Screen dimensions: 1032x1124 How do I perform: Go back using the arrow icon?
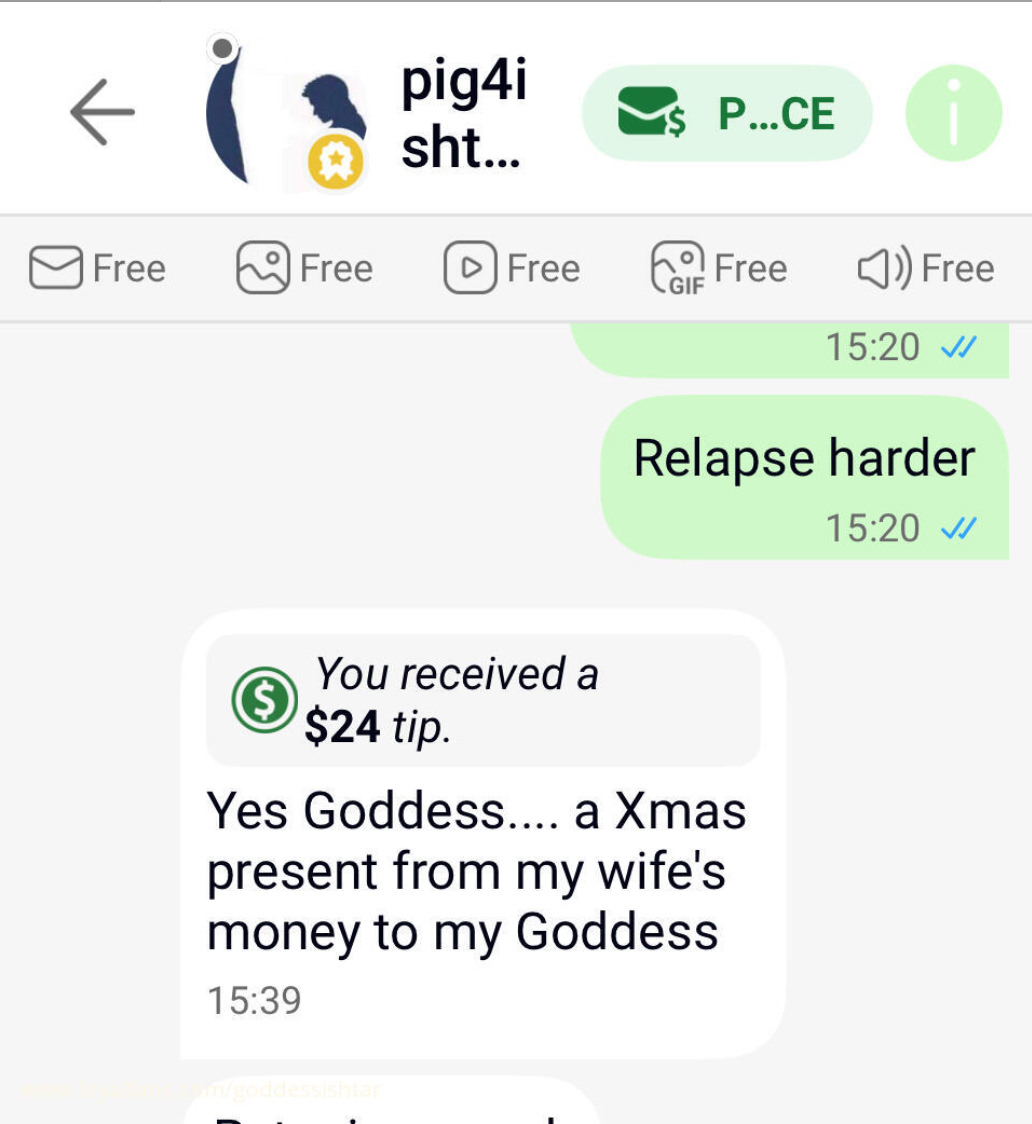click(x=102, y=112)
